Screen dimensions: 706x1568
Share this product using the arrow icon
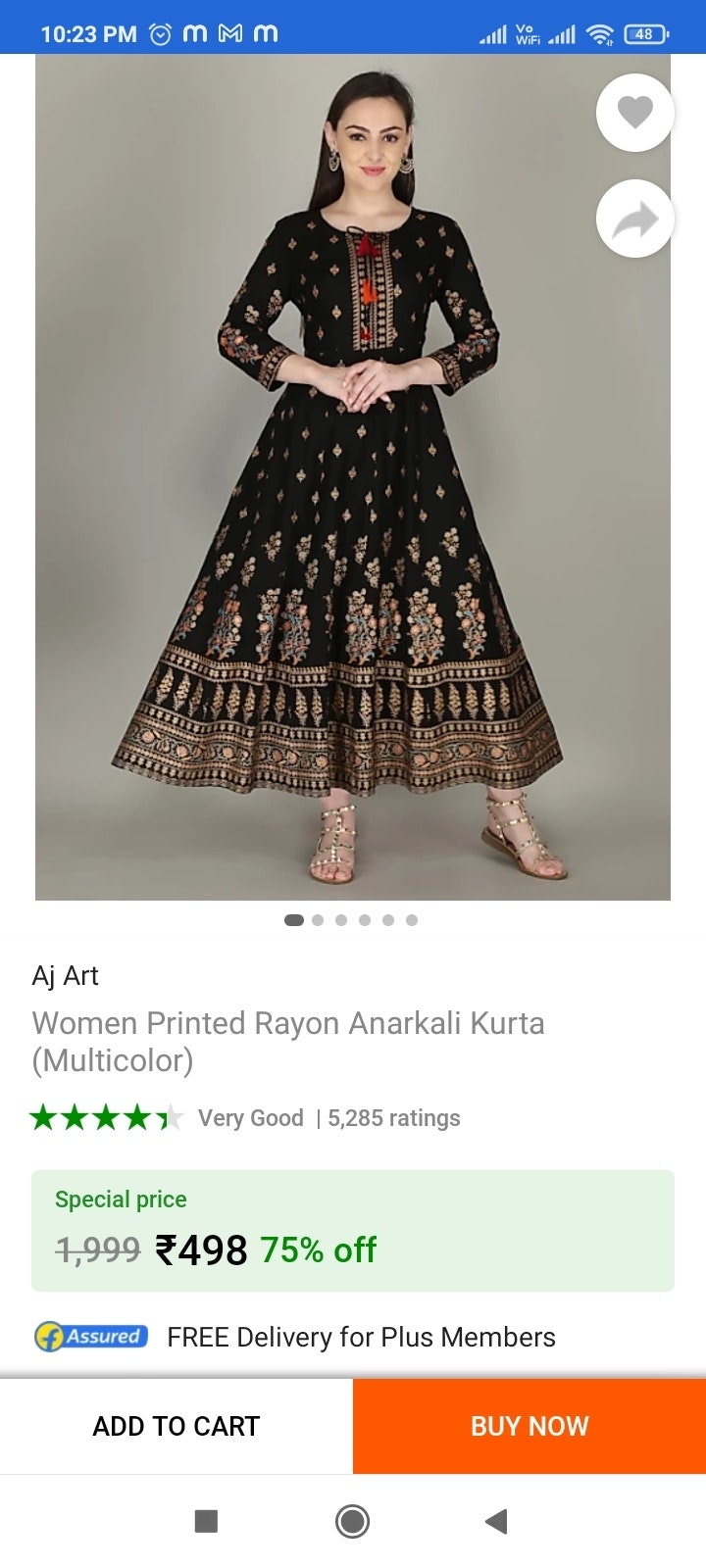(x=634, y=219)
